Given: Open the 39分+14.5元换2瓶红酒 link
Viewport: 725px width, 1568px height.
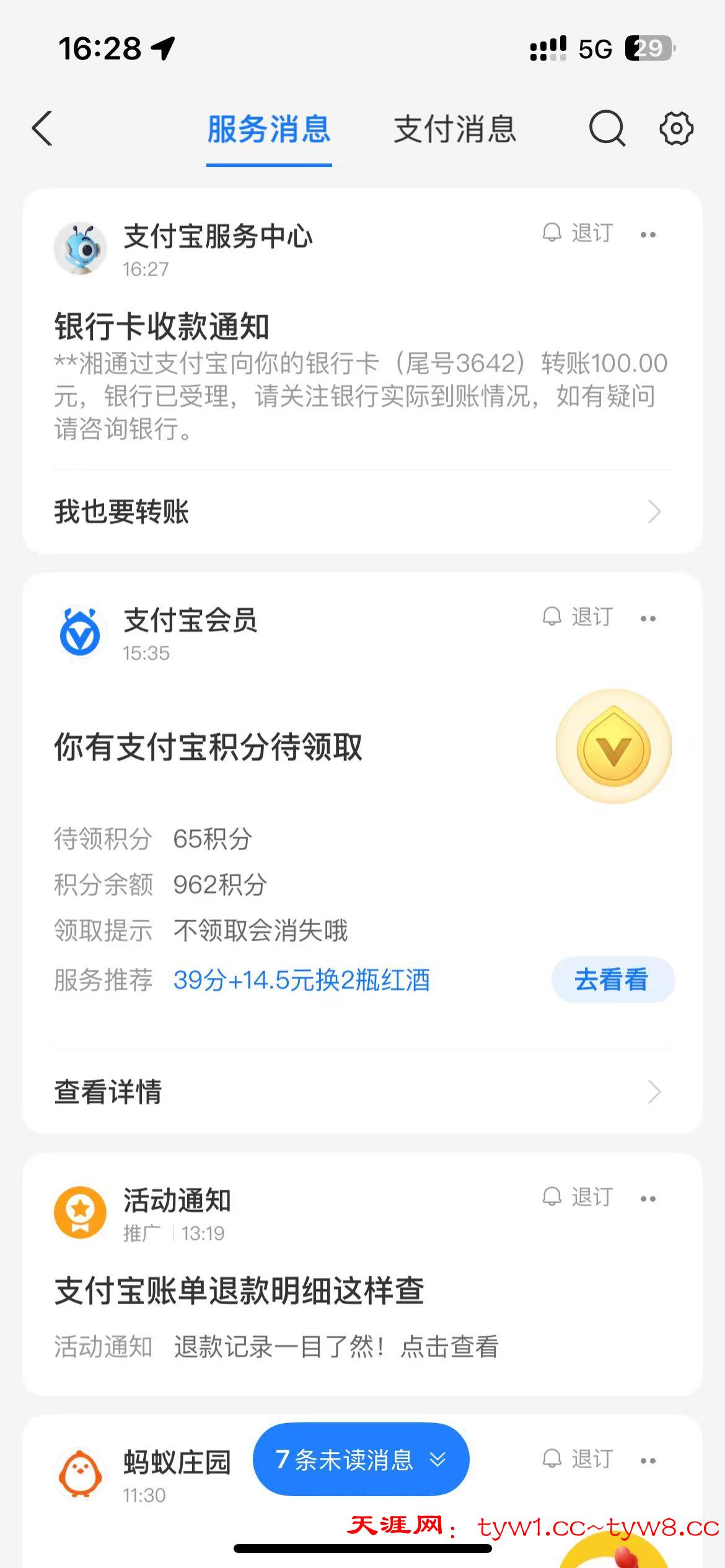Looking at the screenshot, I should pyautogui.click(x=302, y=980).
